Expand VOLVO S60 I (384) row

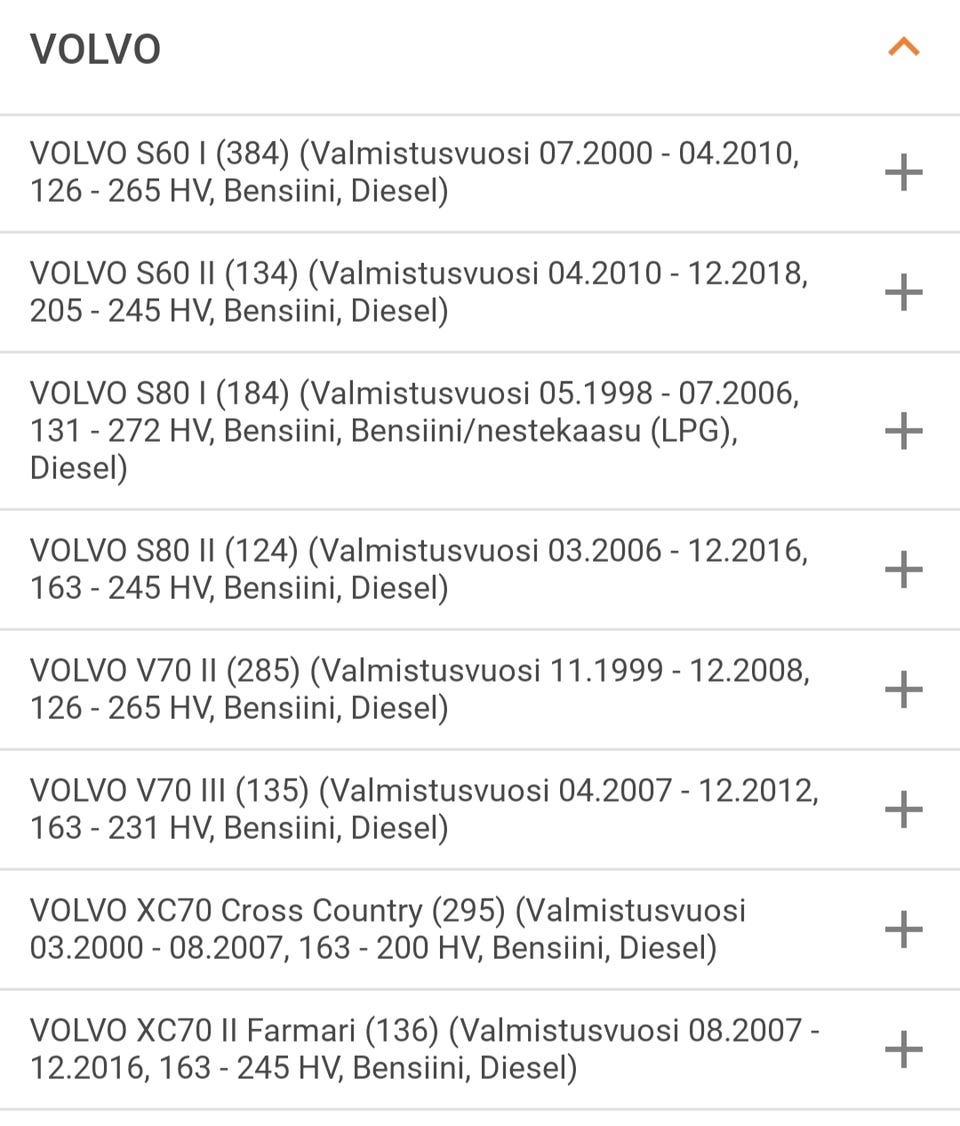point(903,173)
